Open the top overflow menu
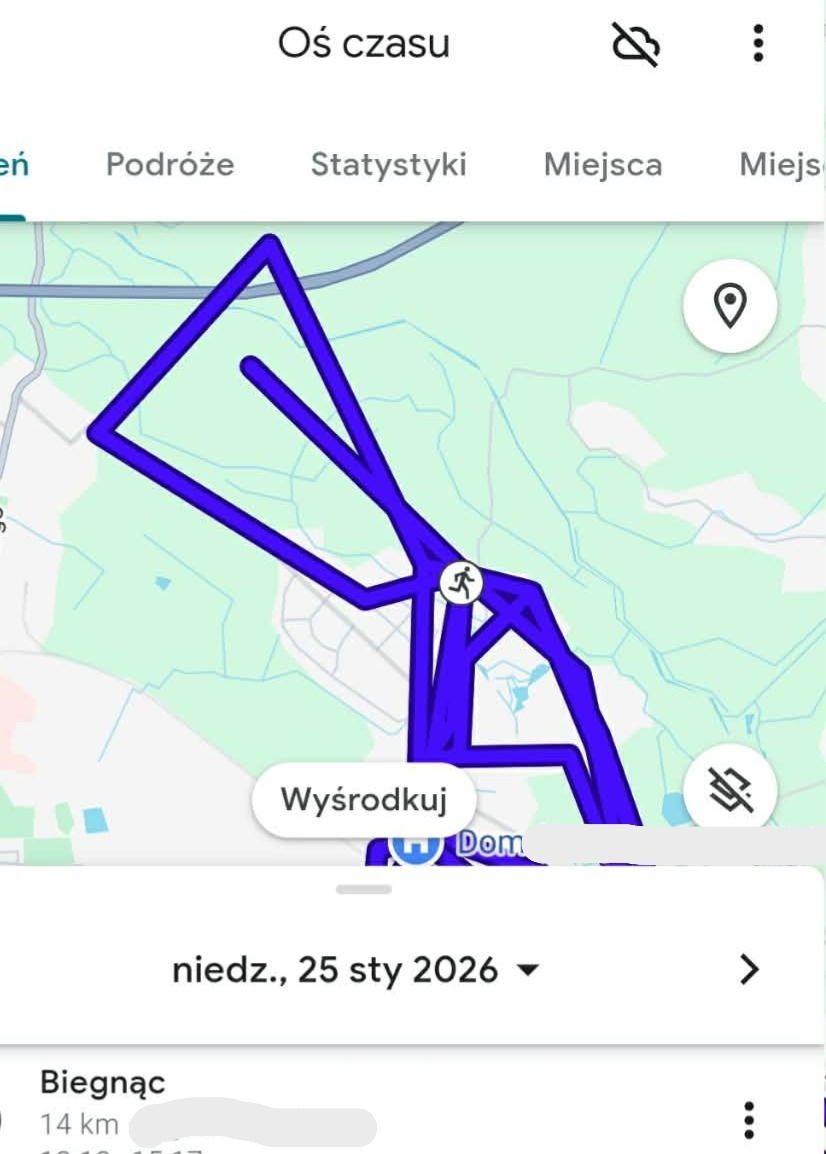This screenshot has height=1154, width=826. click(x=758, y=44)
